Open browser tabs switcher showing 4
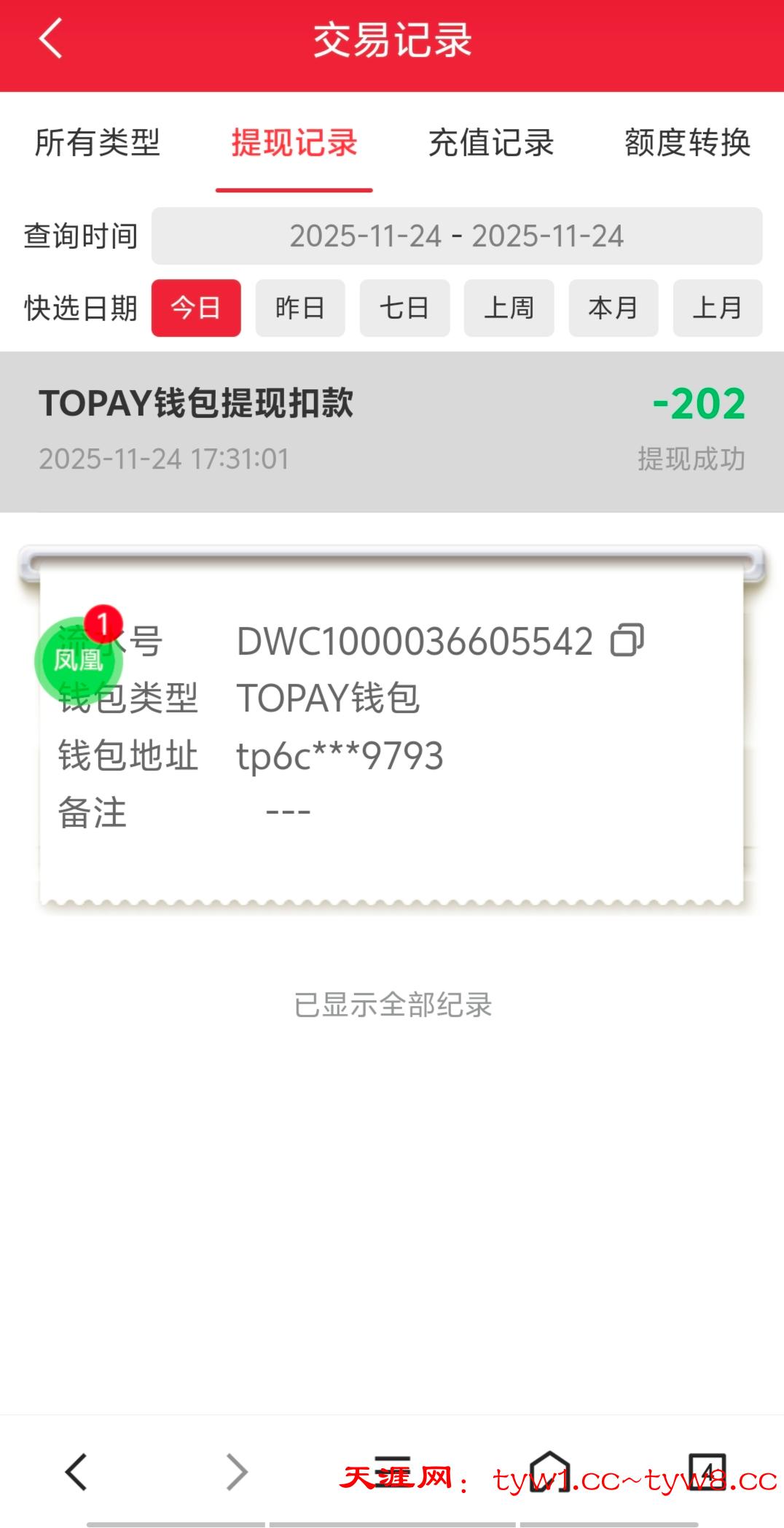784x1528 pixels. point(707,1471)
